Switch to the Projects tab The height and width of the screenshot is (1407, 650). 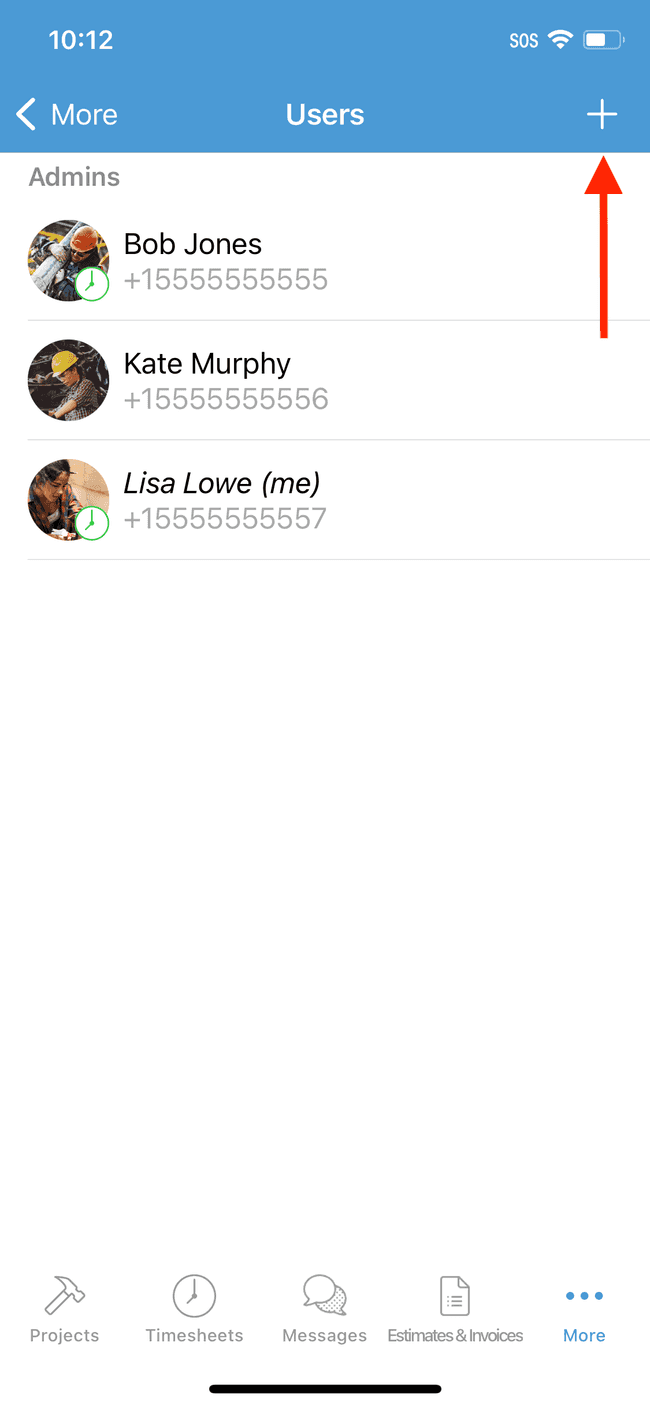[x=65, y=1309]
